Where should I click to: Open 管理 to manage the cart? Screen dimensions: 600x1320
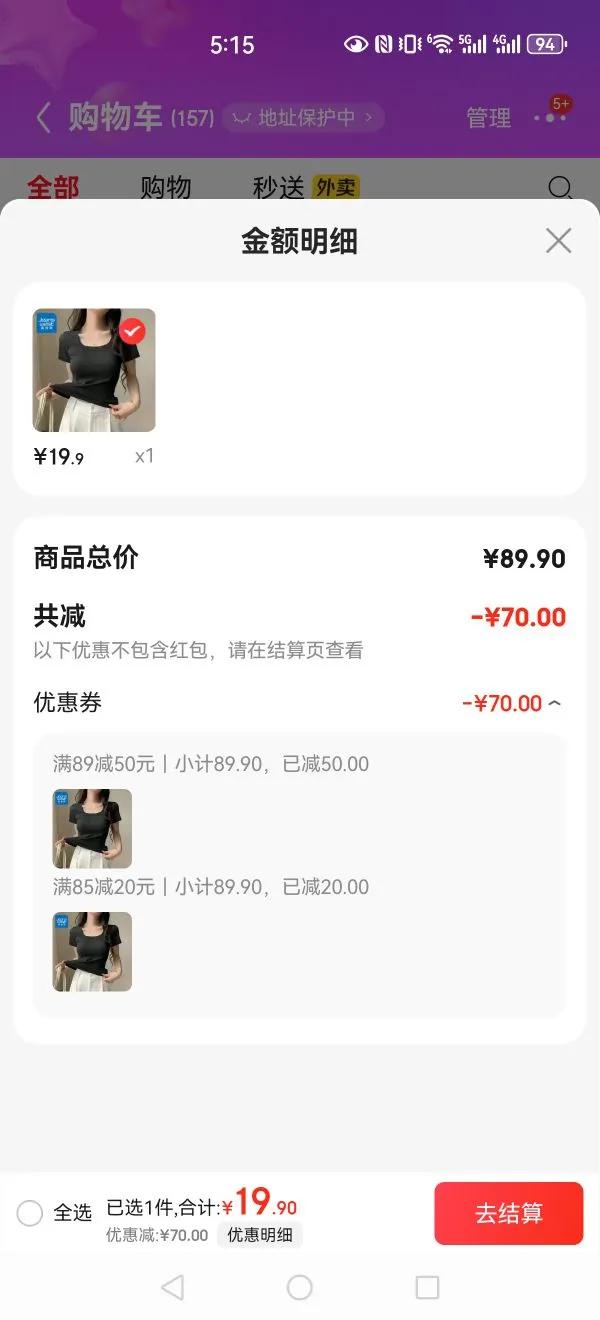tap(488, 118)
